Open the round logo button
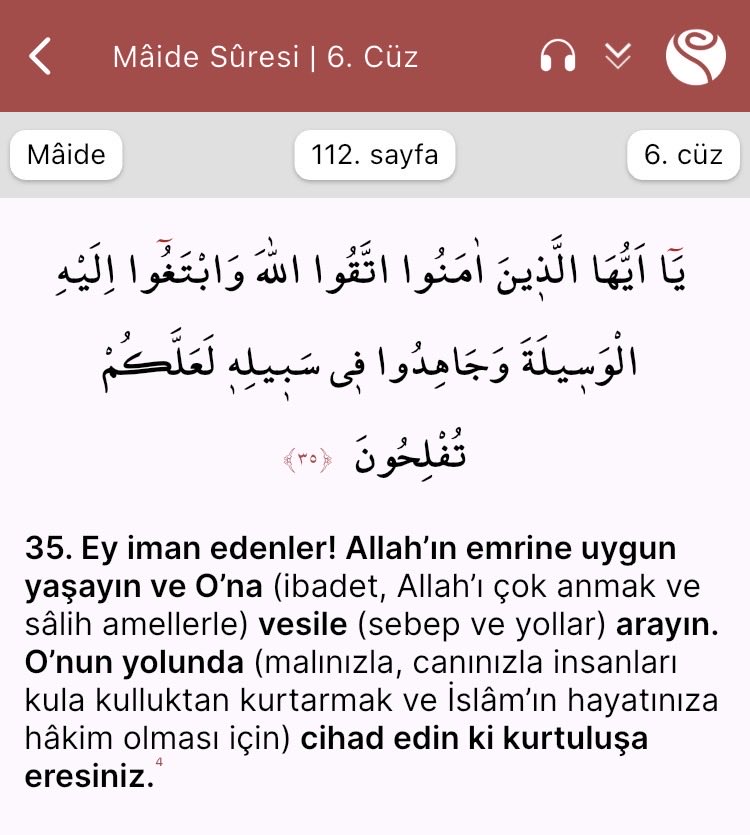The width and height of the screenshot is (750, 835). tap(696, 55)
